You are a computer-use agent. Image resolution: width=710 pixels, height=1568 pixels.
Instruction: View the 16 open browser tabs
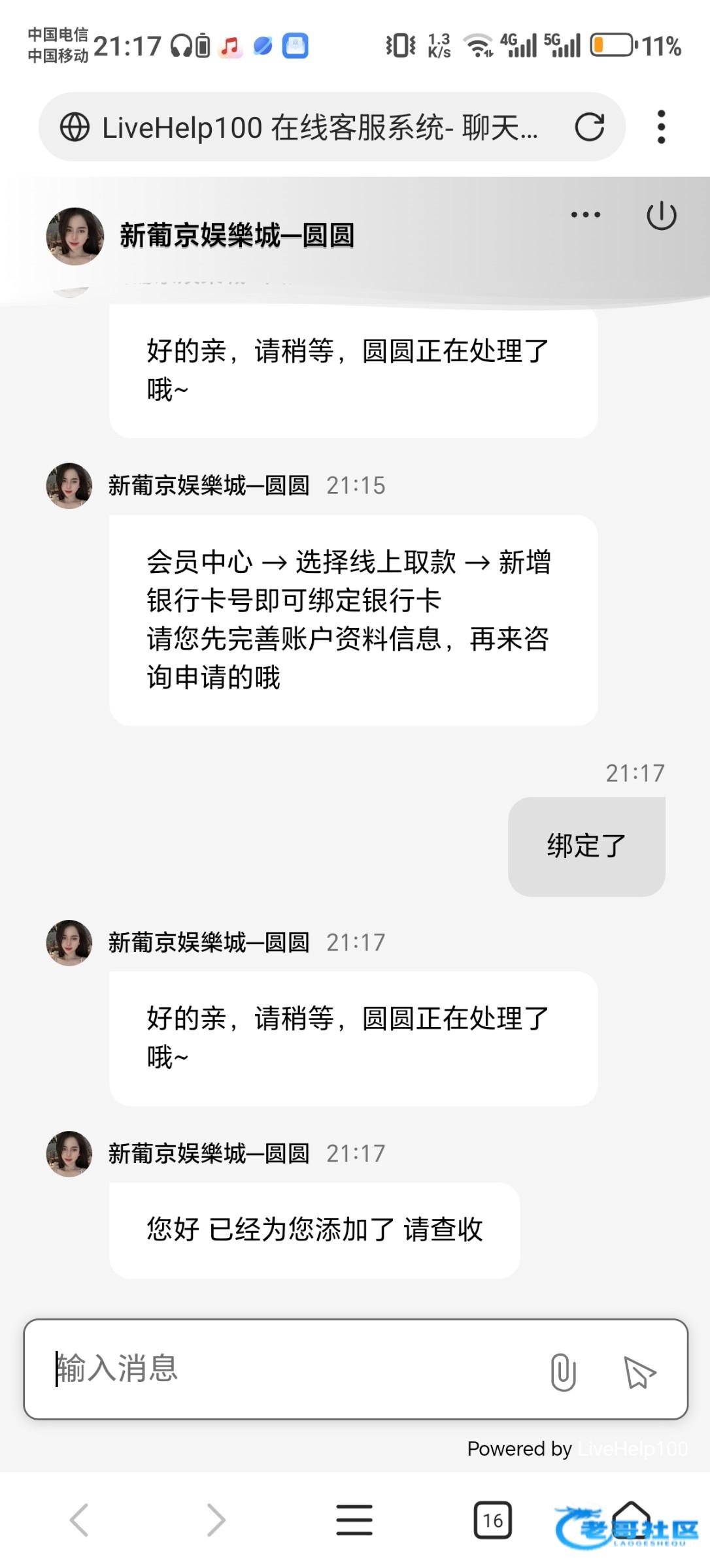pos(492,1520)
